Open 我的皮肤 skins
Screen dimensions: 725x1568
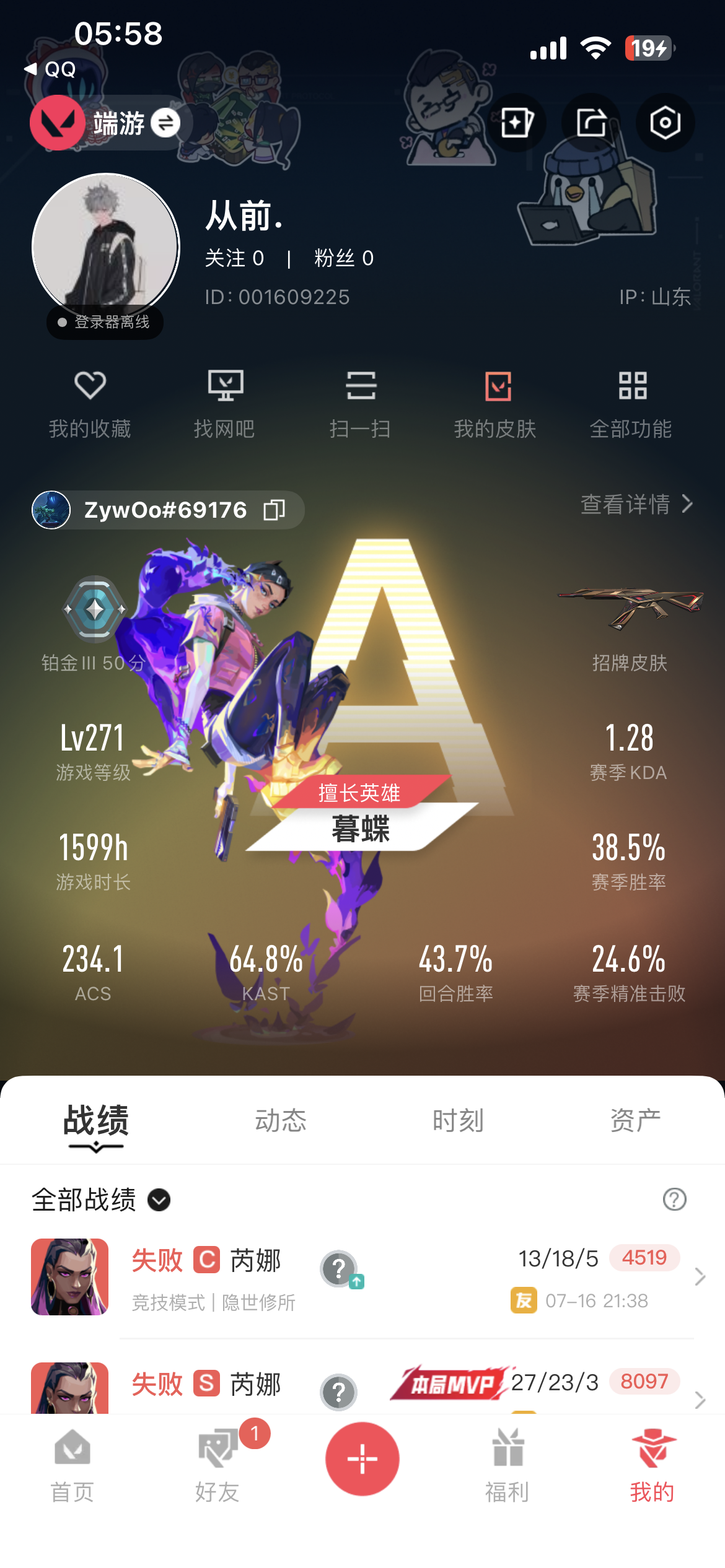coord(496,403)
